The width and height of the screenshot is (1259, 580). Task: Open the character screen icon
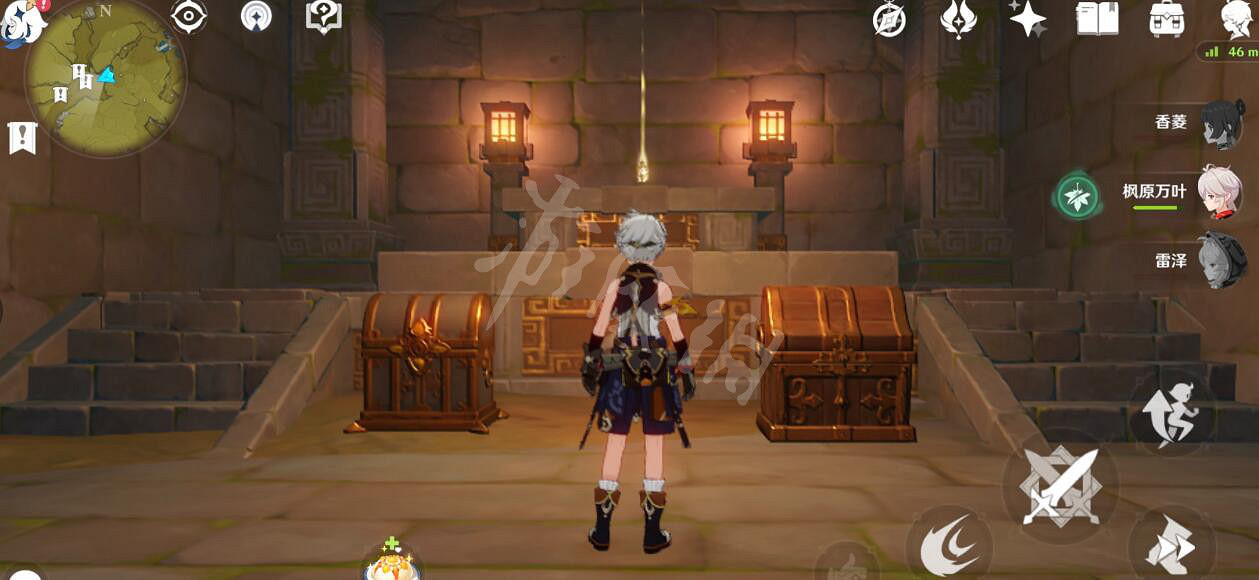(x=1237, y=19)
